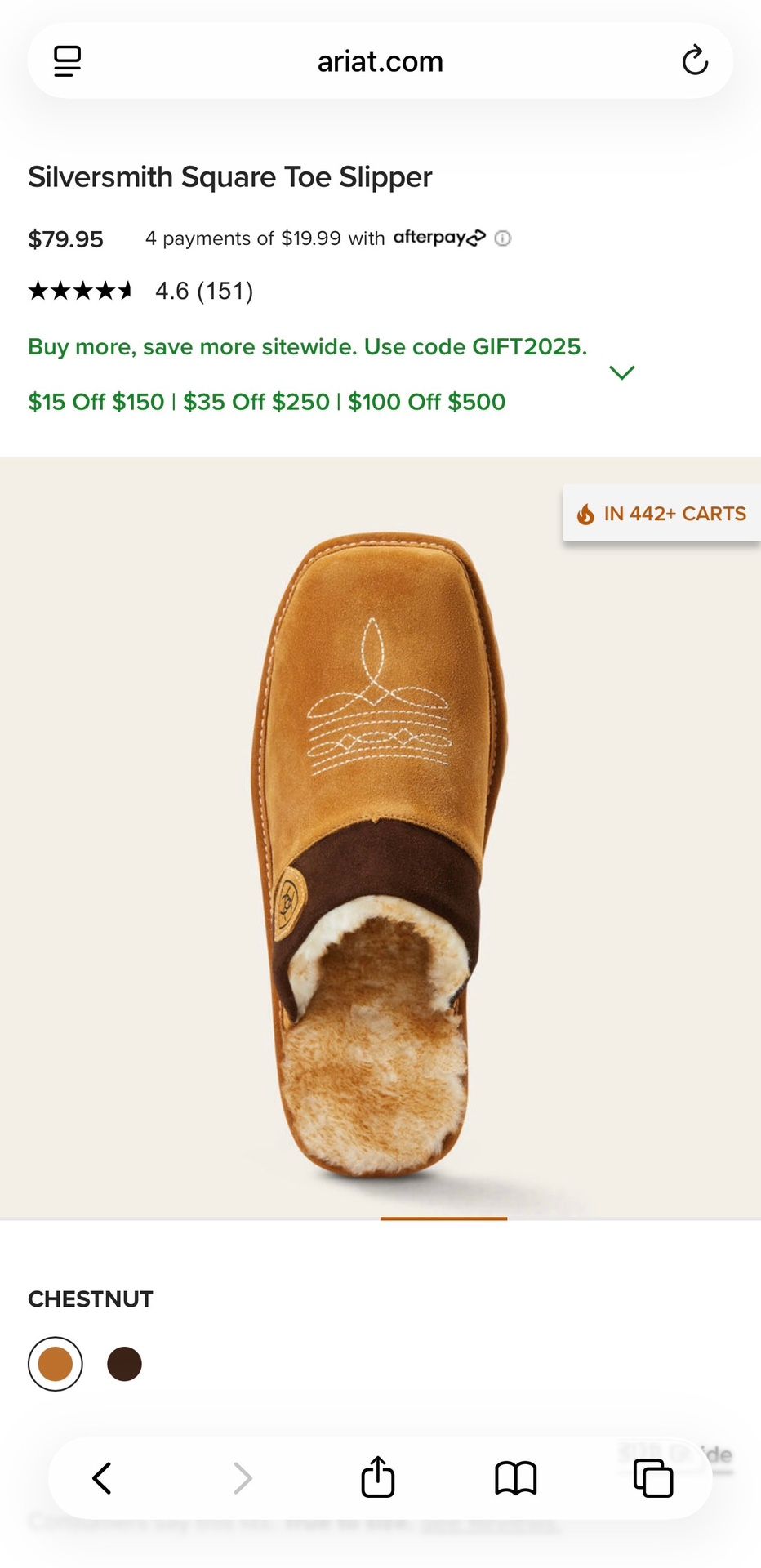The image size is (761, 1568).
Task: Tap the flame icon on the carts badge
Action: click(585, 513)
